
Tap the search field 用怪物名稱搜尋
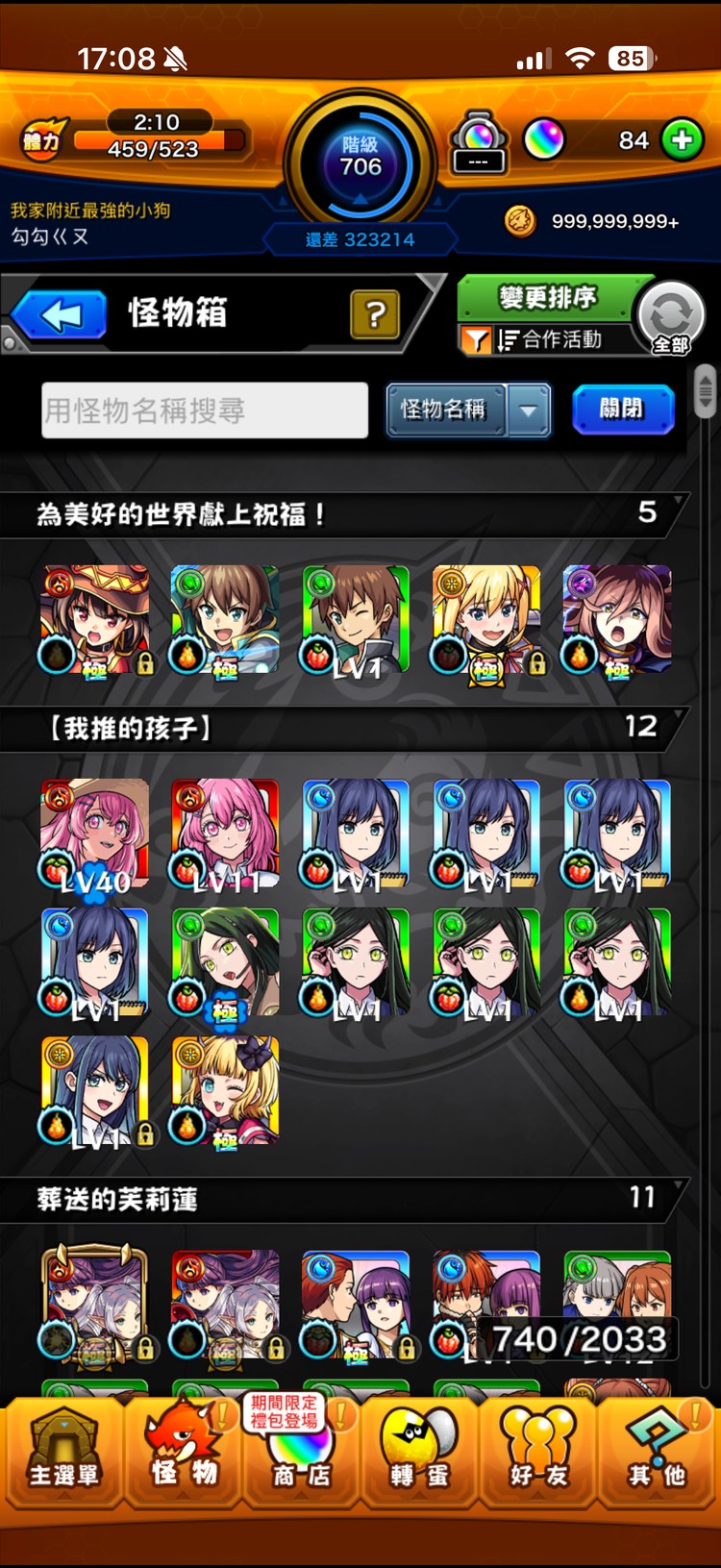coord(204,410)
